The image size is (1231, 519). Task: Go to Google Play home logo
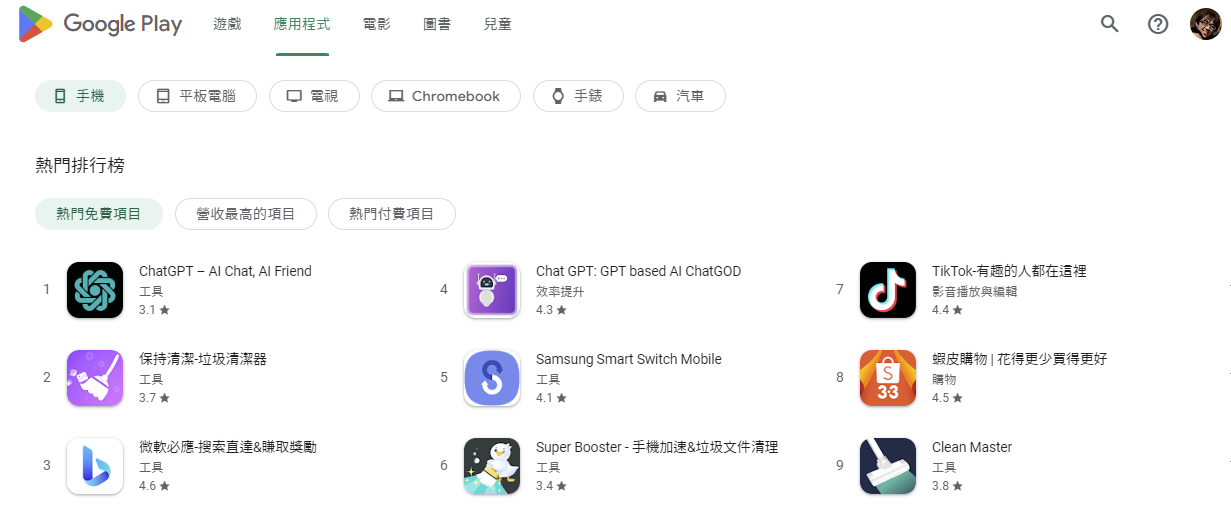100,24
